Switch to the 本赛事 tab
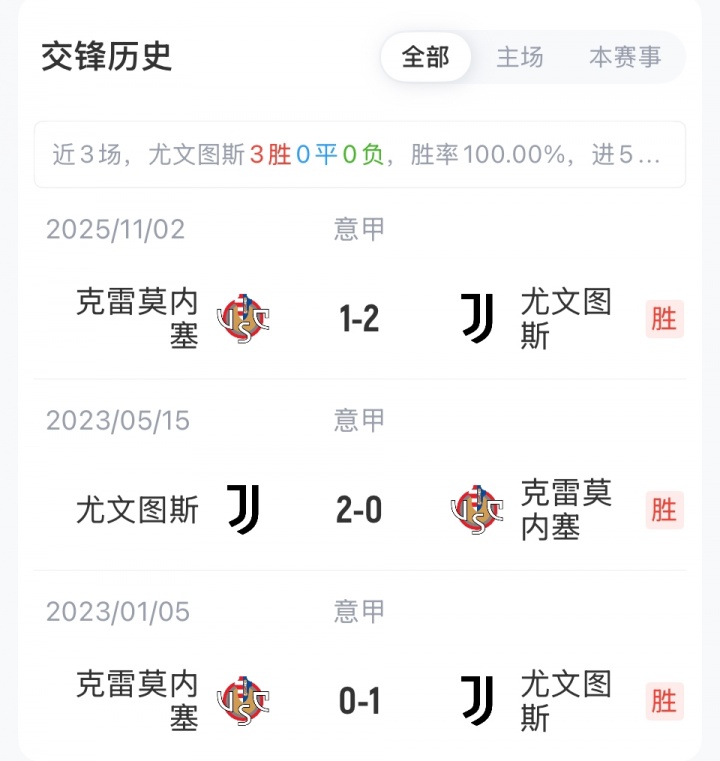The height and width of the screenshot is (761, 720). tap(625, 57)
